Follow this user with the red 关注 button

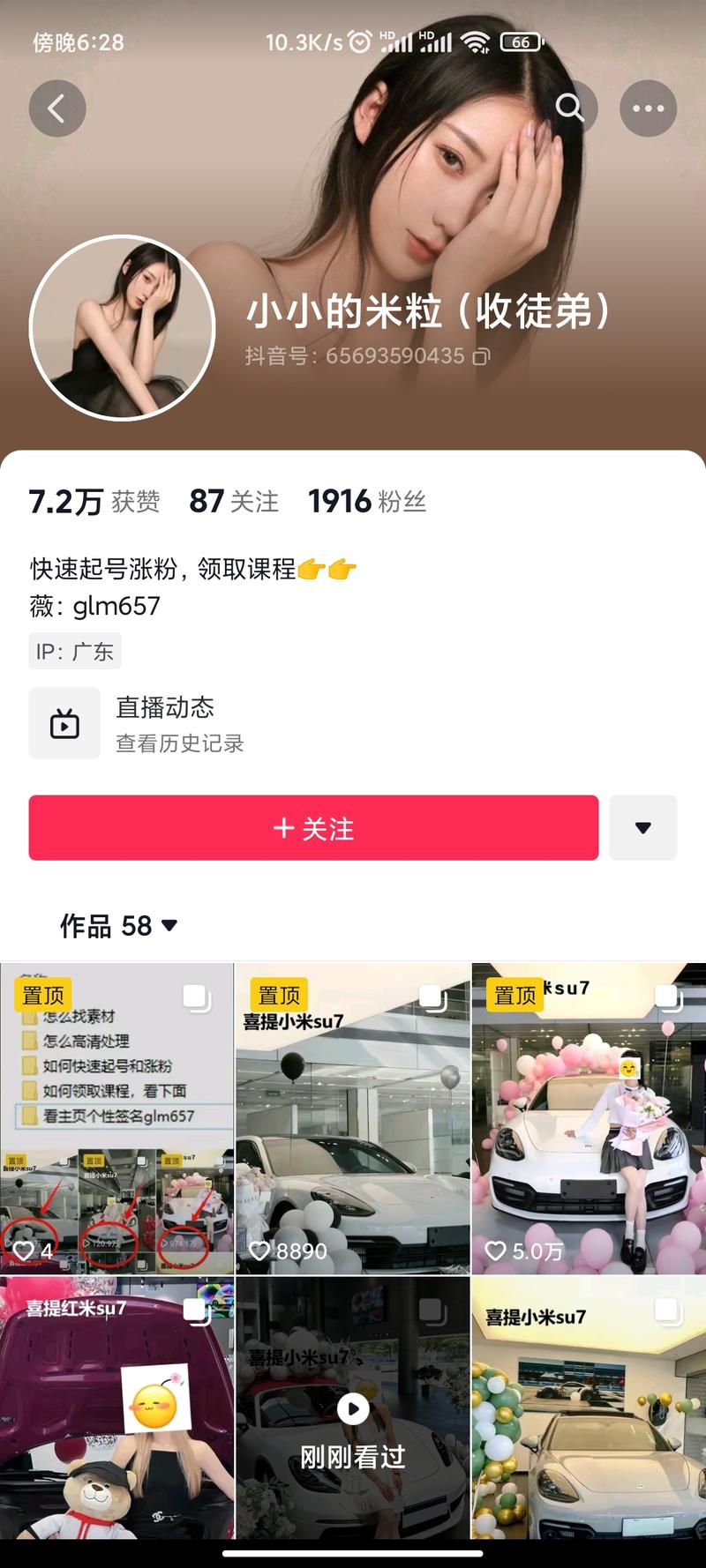(313, 828)
